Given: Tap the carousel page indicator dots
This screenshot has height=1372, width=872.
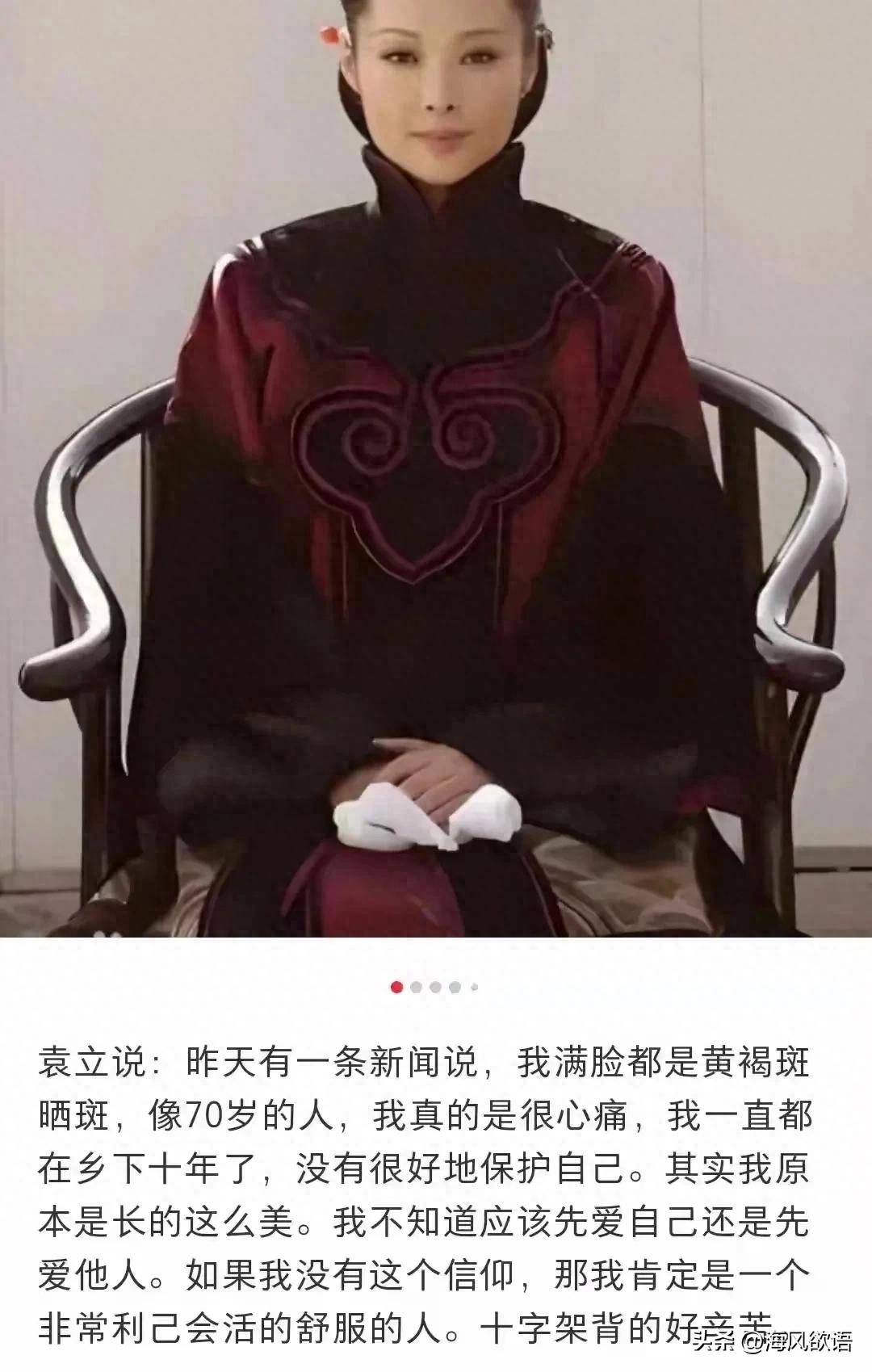Looking at the screenshot, I should [x=435, y=987].
